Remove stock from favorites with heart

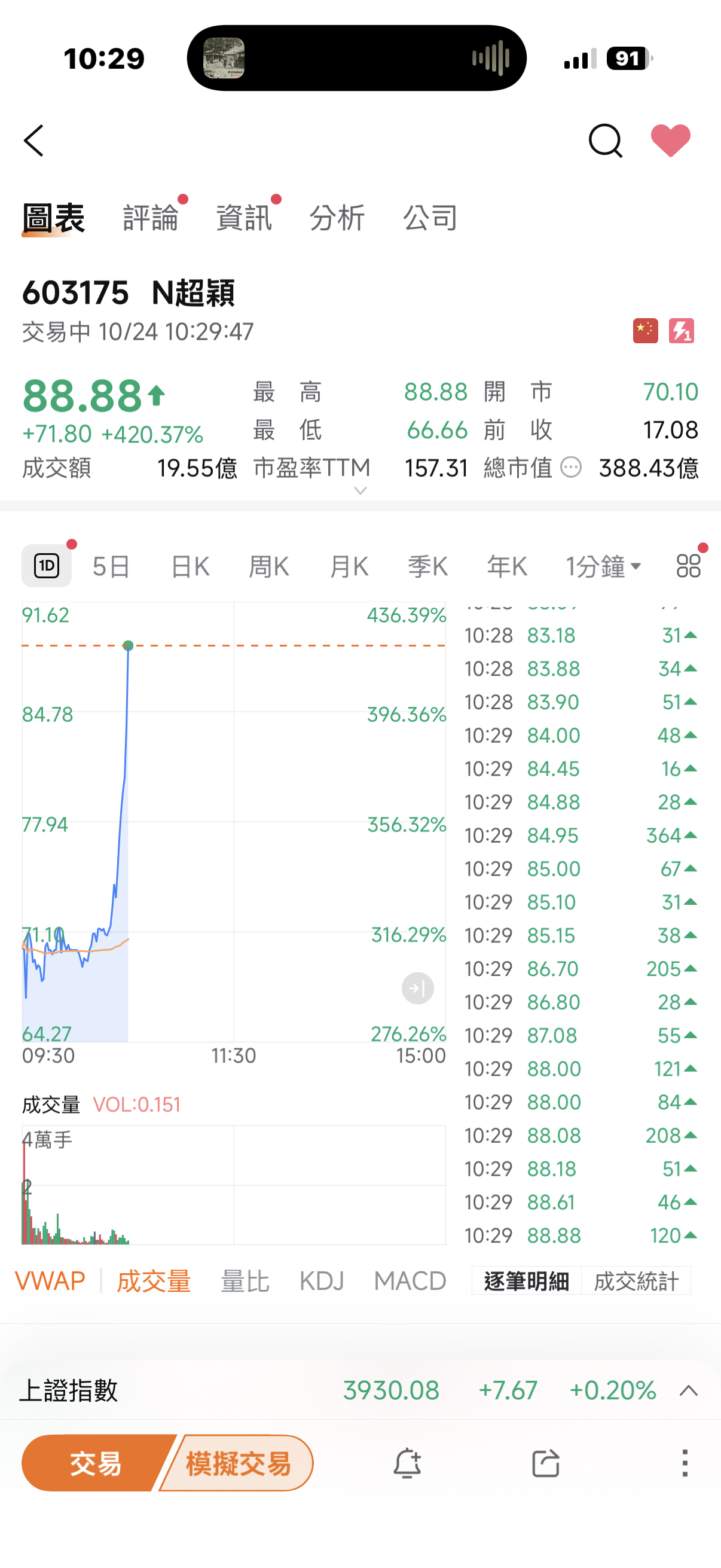[x=670, y=141]
